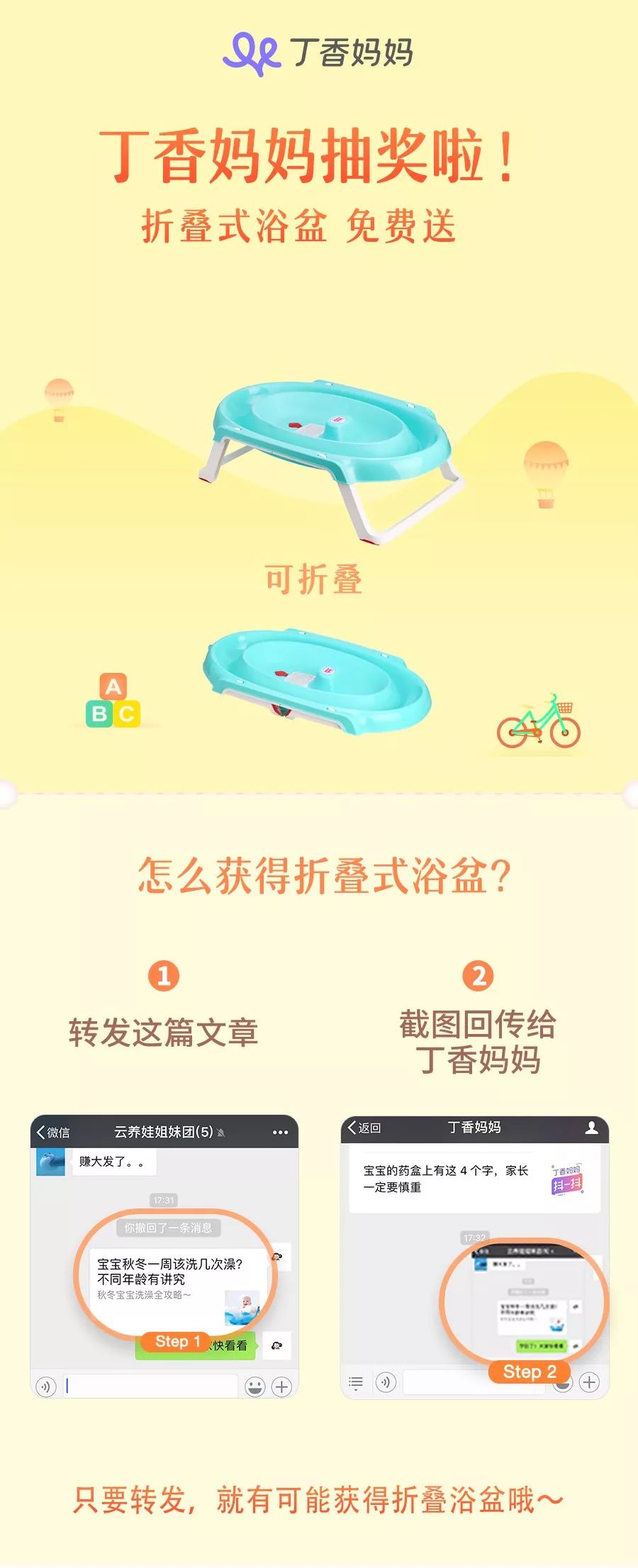
Task: Tap the shortcut list icon beside 丁香妈妈 input bar
Action: pos(355,1382)
